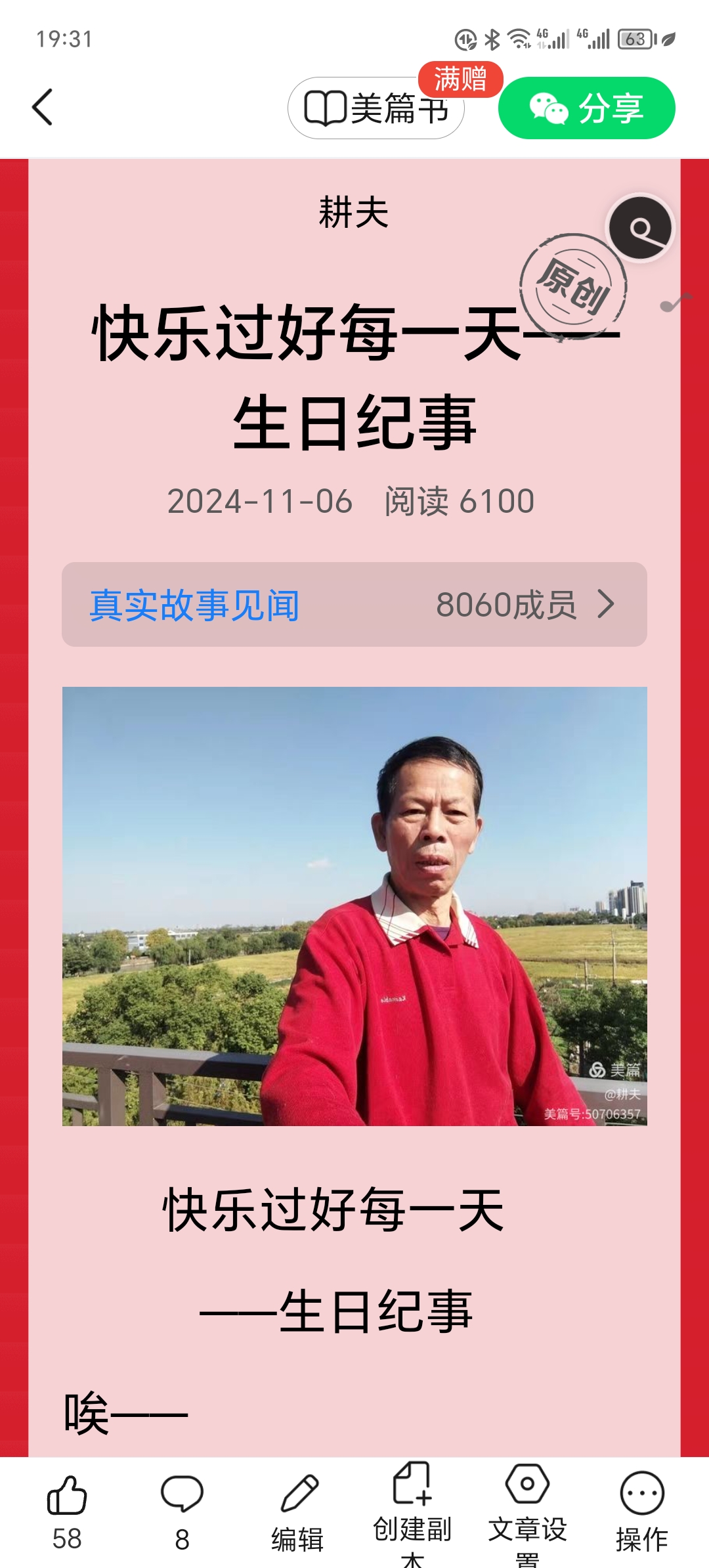Tap 编辑 to edit the article
This screenshot has height=1568, width=709.
(x=297, y=1510)
